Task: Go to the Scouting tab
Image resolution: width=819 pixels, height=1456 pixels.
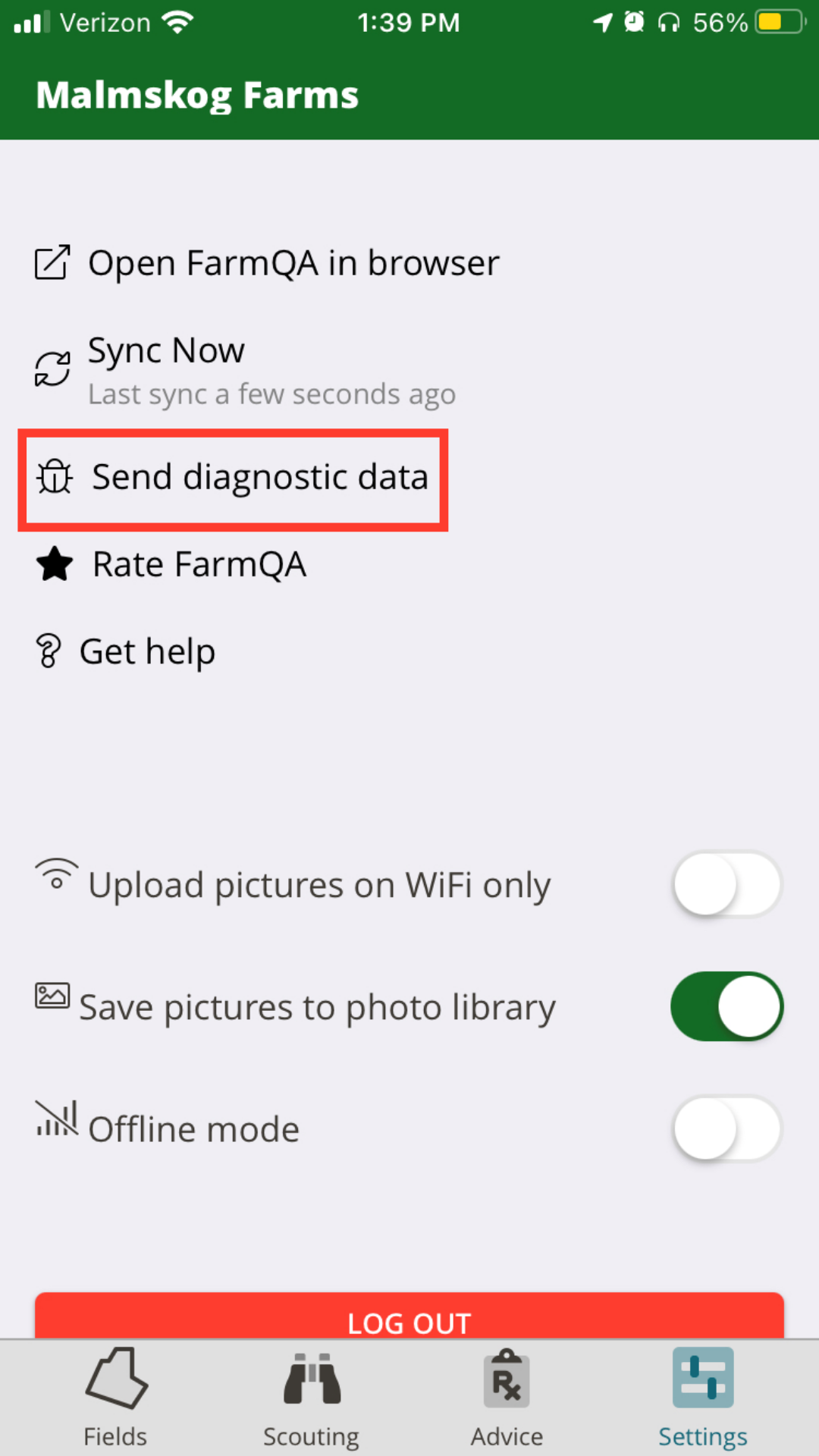Action: point(311,1398)
